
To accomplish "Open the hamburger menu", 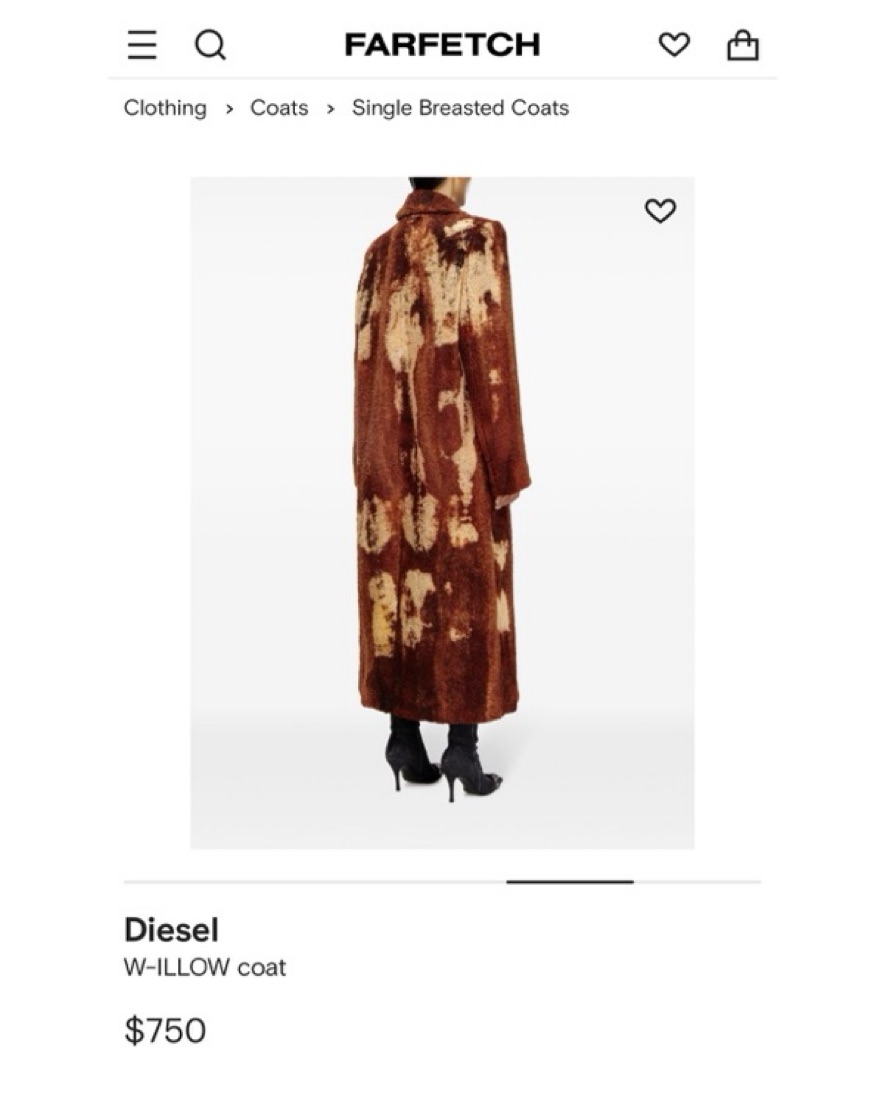I will point(142,45).
